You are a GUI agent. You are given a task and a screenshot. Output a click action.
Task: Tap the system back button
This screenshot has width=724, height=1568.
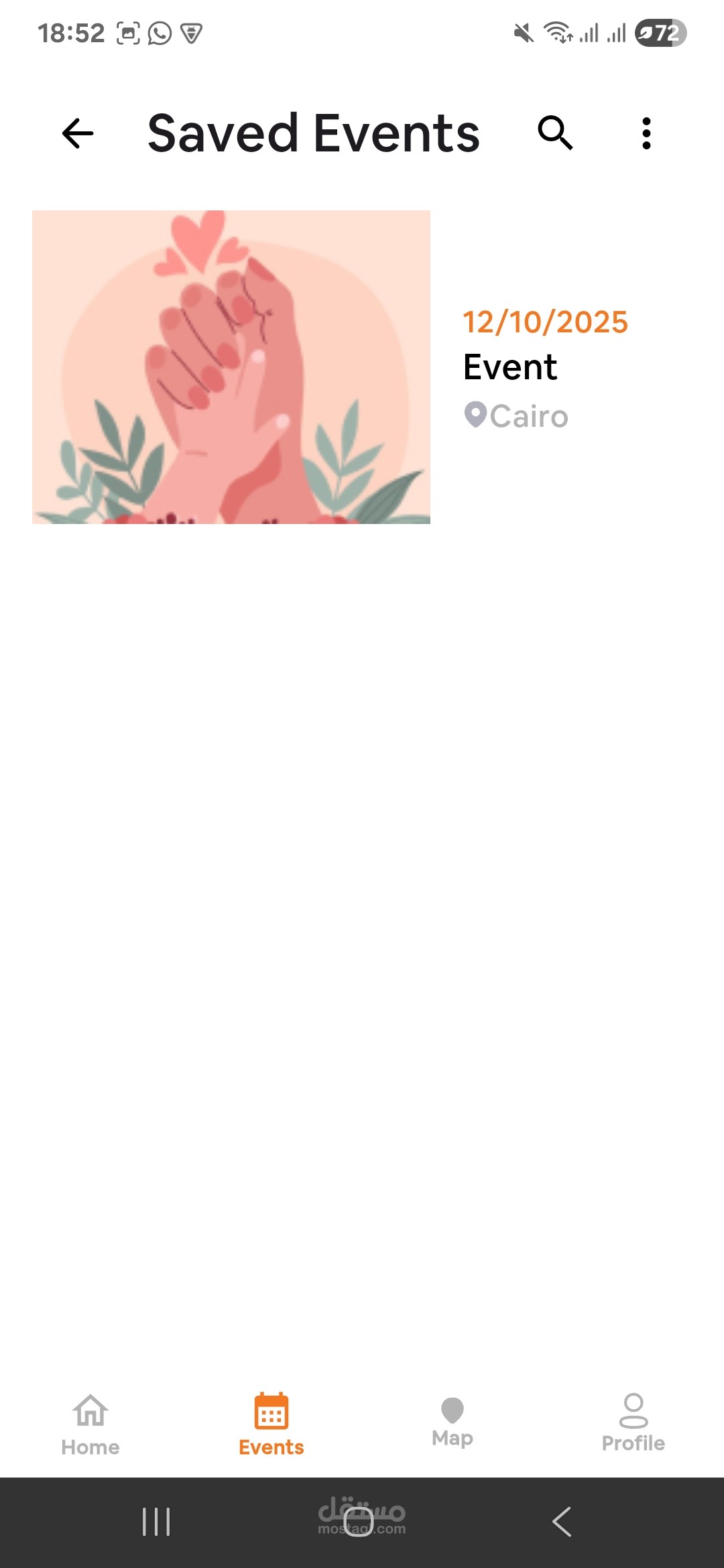pyautogui.click(x=562, y=1522)
